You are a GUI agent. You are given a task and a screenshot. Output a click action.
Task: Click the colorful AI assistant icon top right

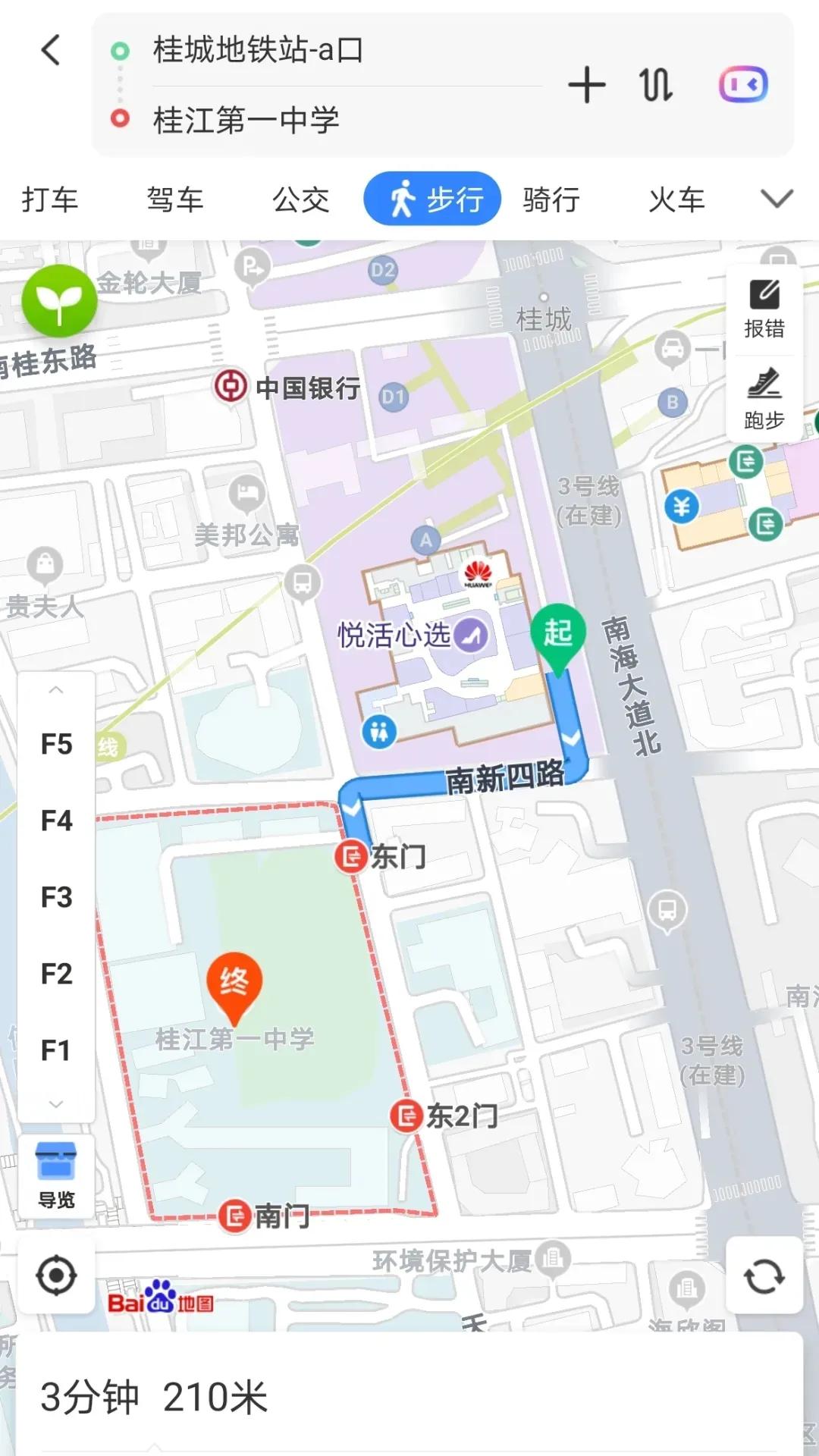click(x=744, y=85)
